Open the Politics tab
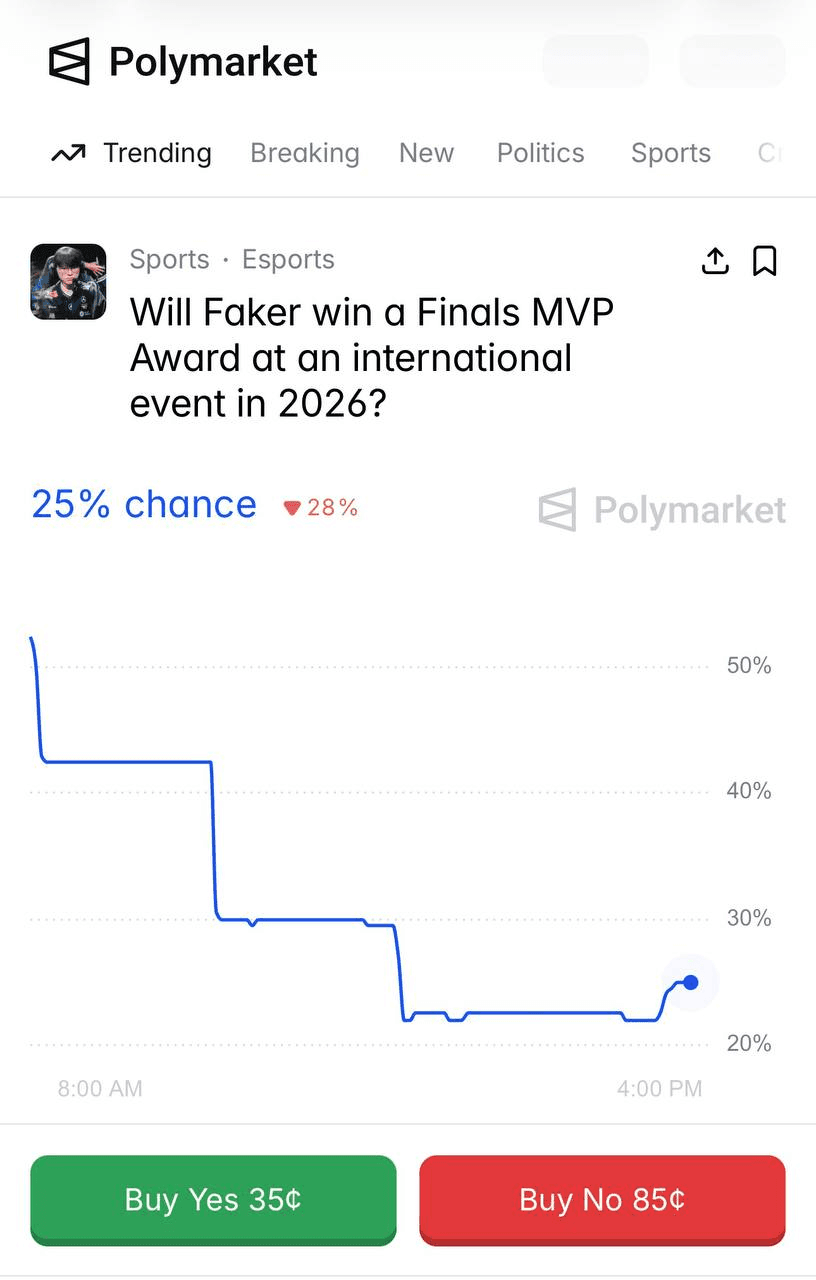Viewport: 816px width, 1280px height. (540, 153)
